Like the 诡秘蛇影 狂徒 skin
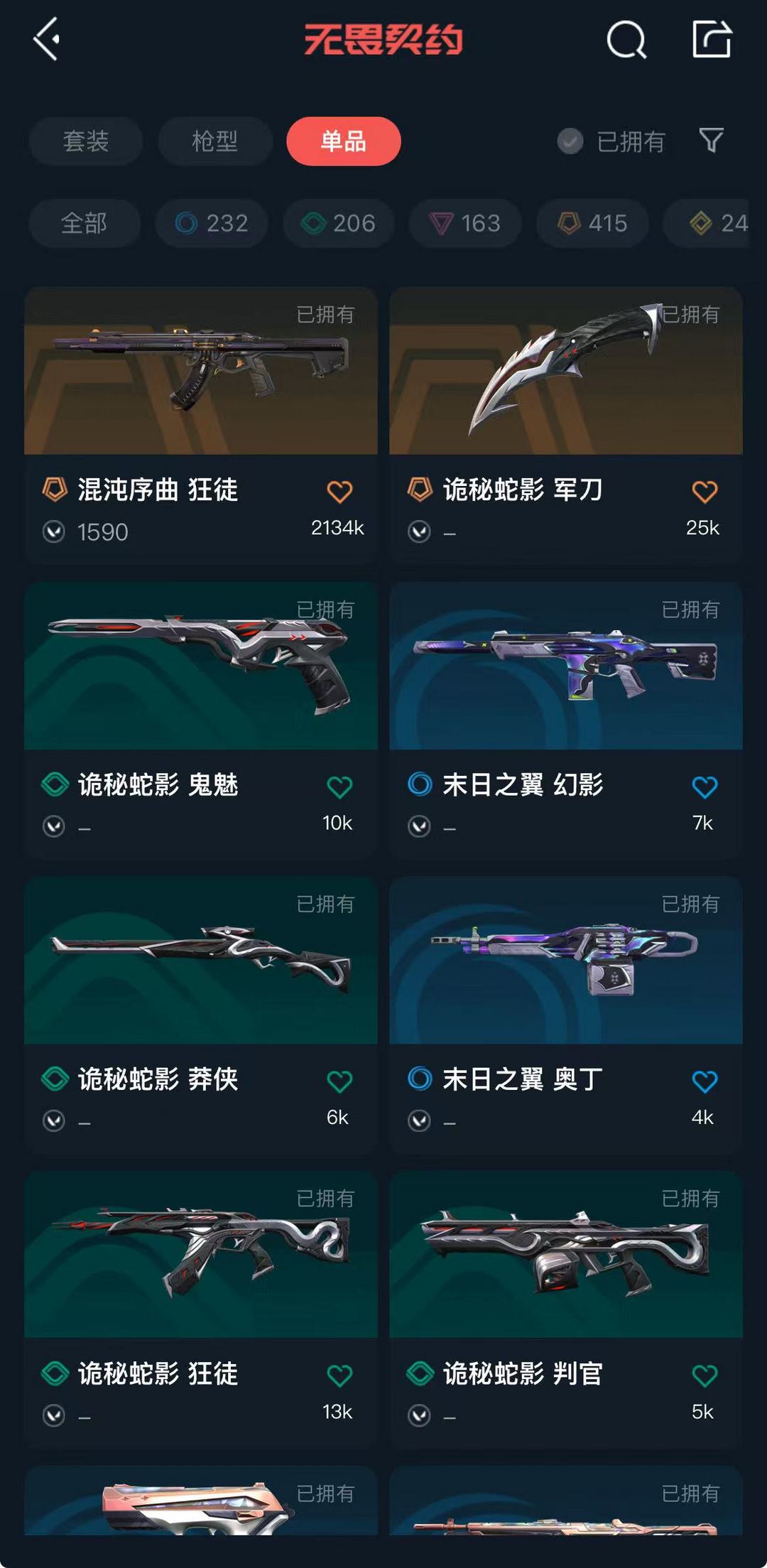Screen dimensions: 767x1568 click(339, 1375)
